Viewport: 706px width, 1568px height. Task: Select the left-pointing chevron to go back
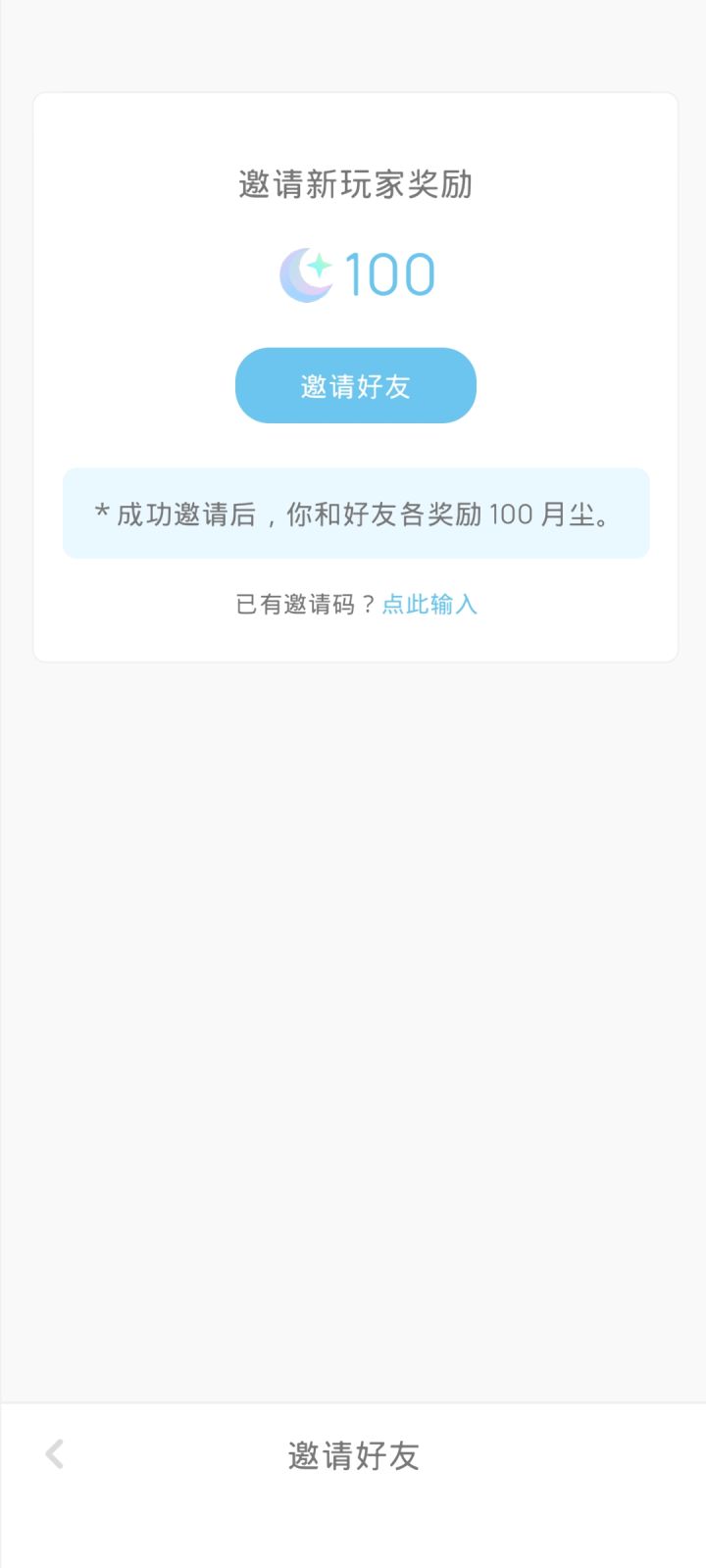coord(54,1453)
